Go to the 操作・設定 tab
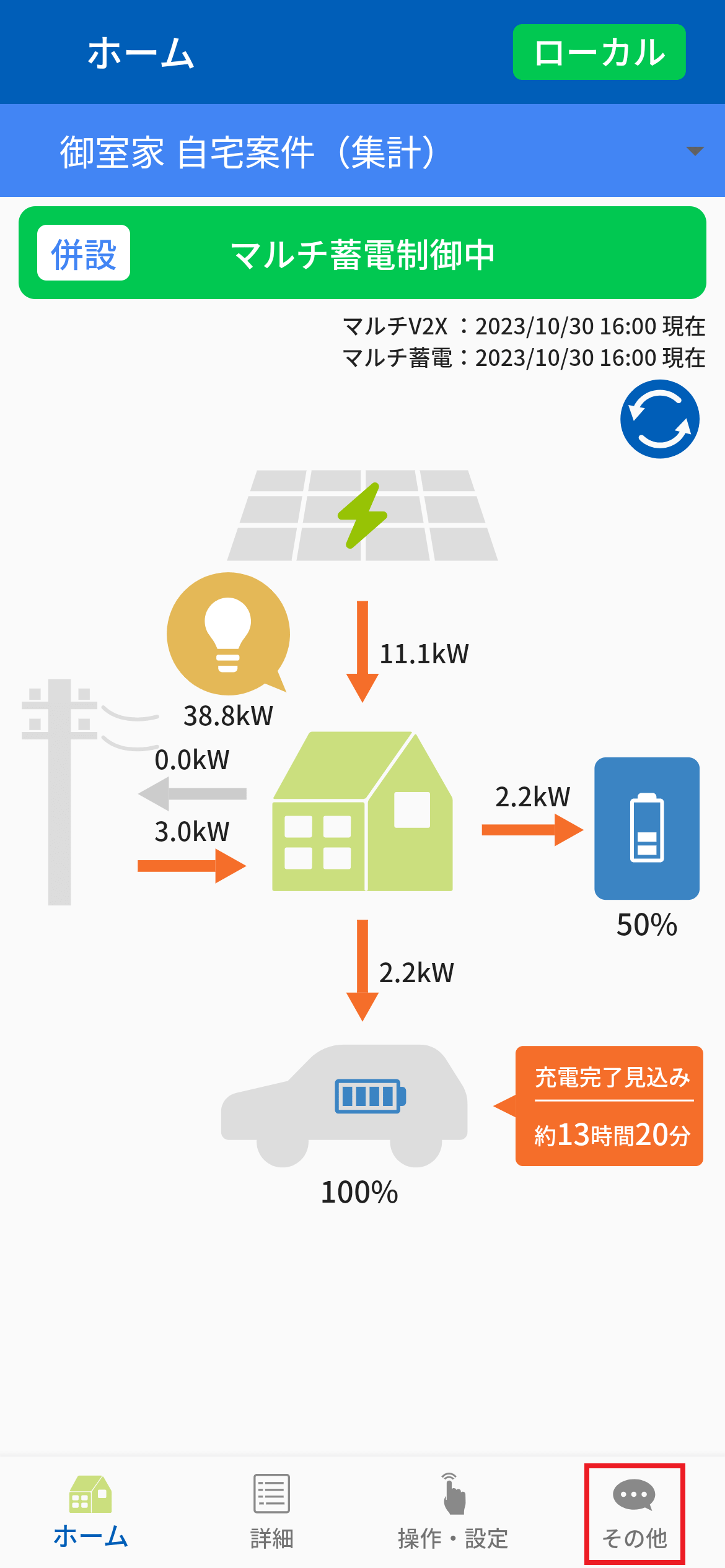 click(453, 1512)
